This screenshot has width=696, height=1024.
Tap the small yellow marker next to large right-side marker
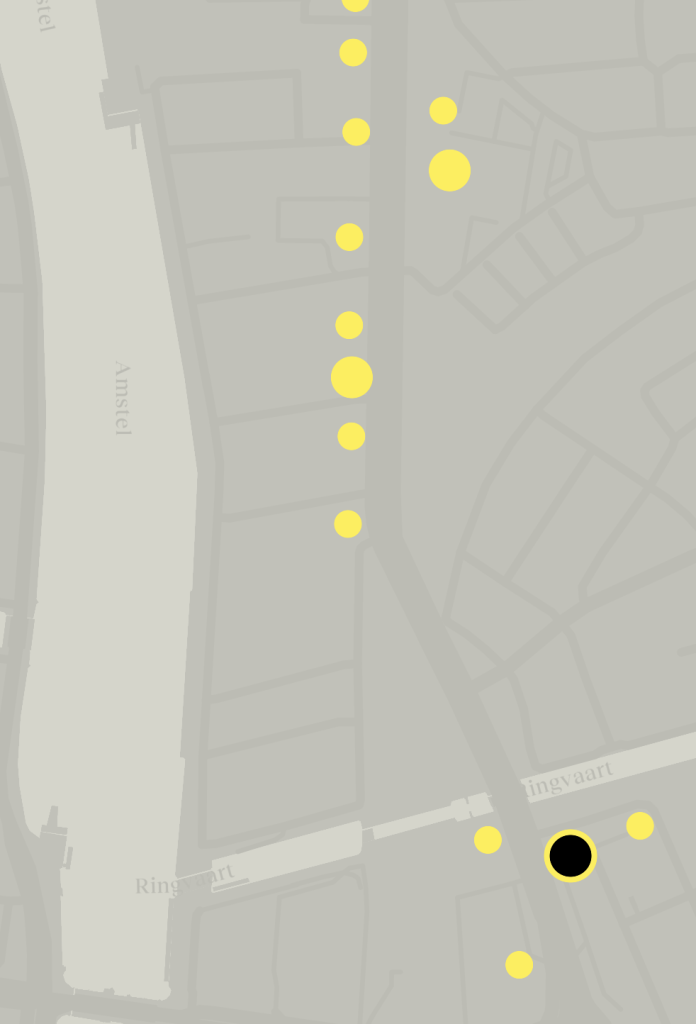[443, 111]
